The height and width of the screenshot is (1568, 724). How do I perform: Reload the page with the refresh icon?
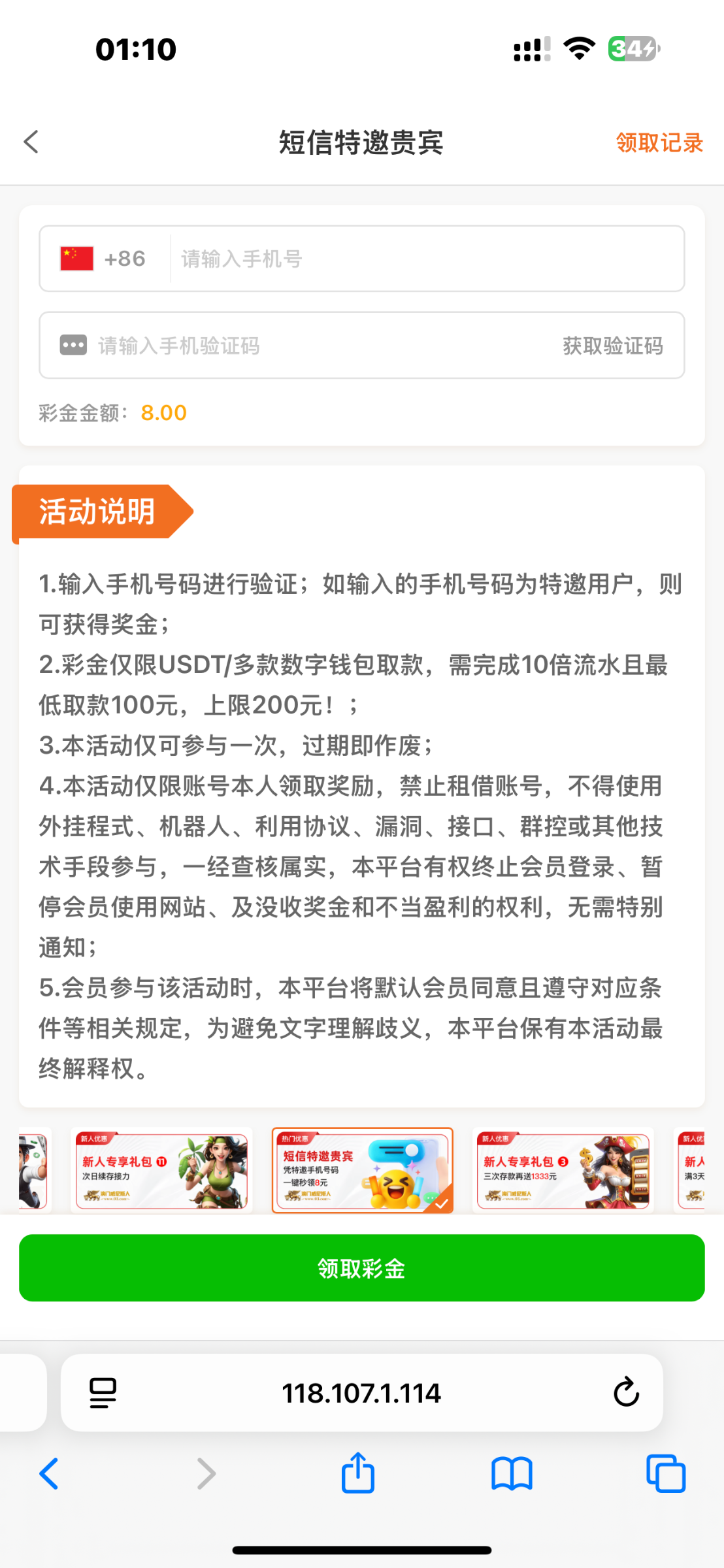[x=625, y=1392]
